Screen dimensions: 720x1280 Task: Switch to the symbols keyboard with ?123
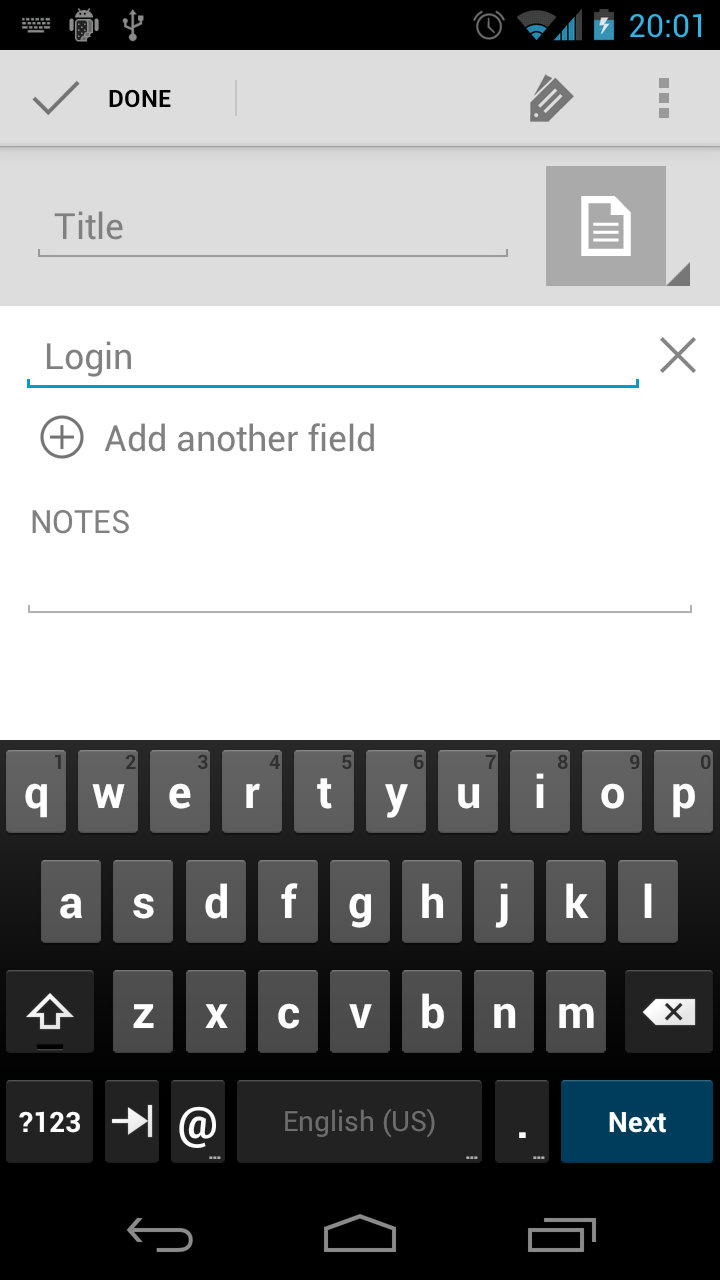point(49,1121)
